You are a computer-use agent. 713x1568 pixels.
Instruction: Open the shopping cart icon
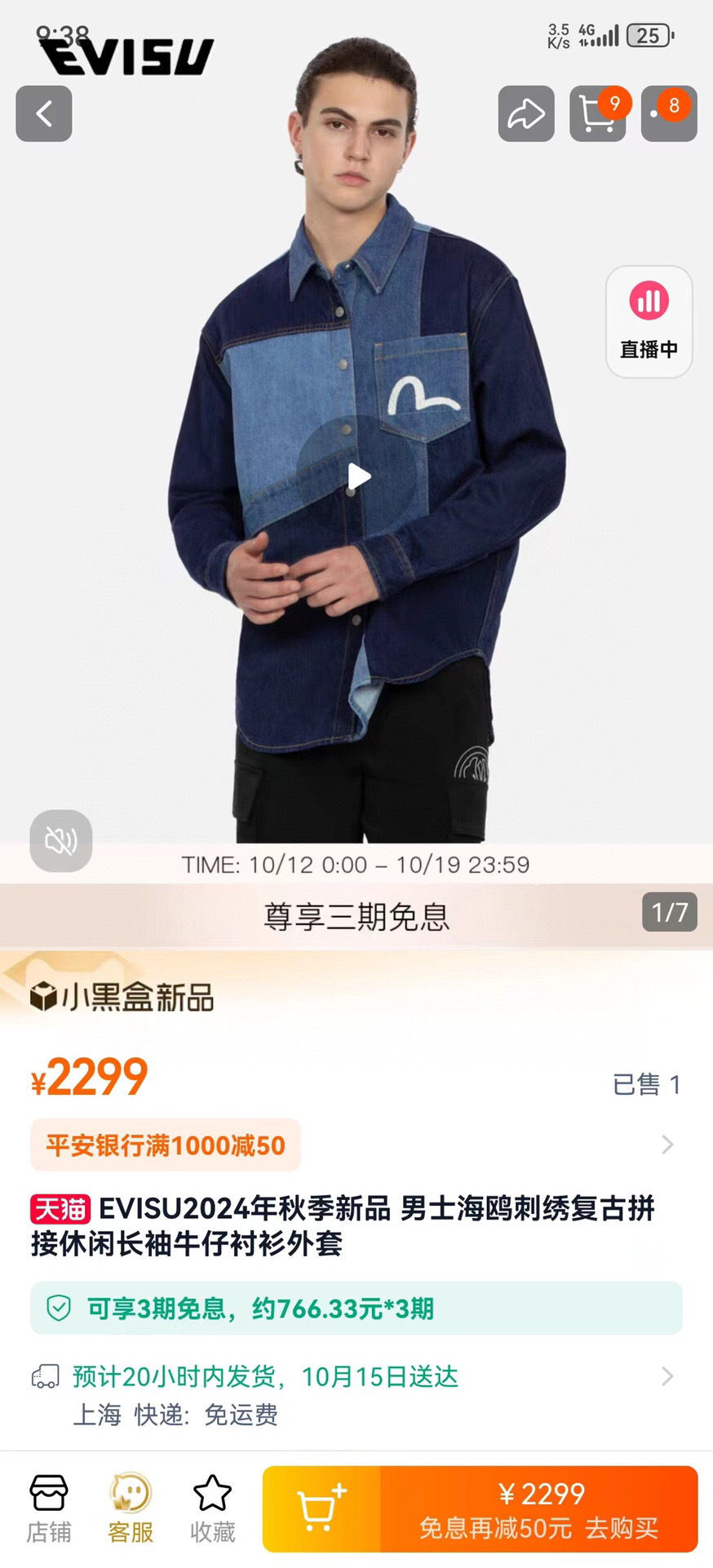coord(597,113)
